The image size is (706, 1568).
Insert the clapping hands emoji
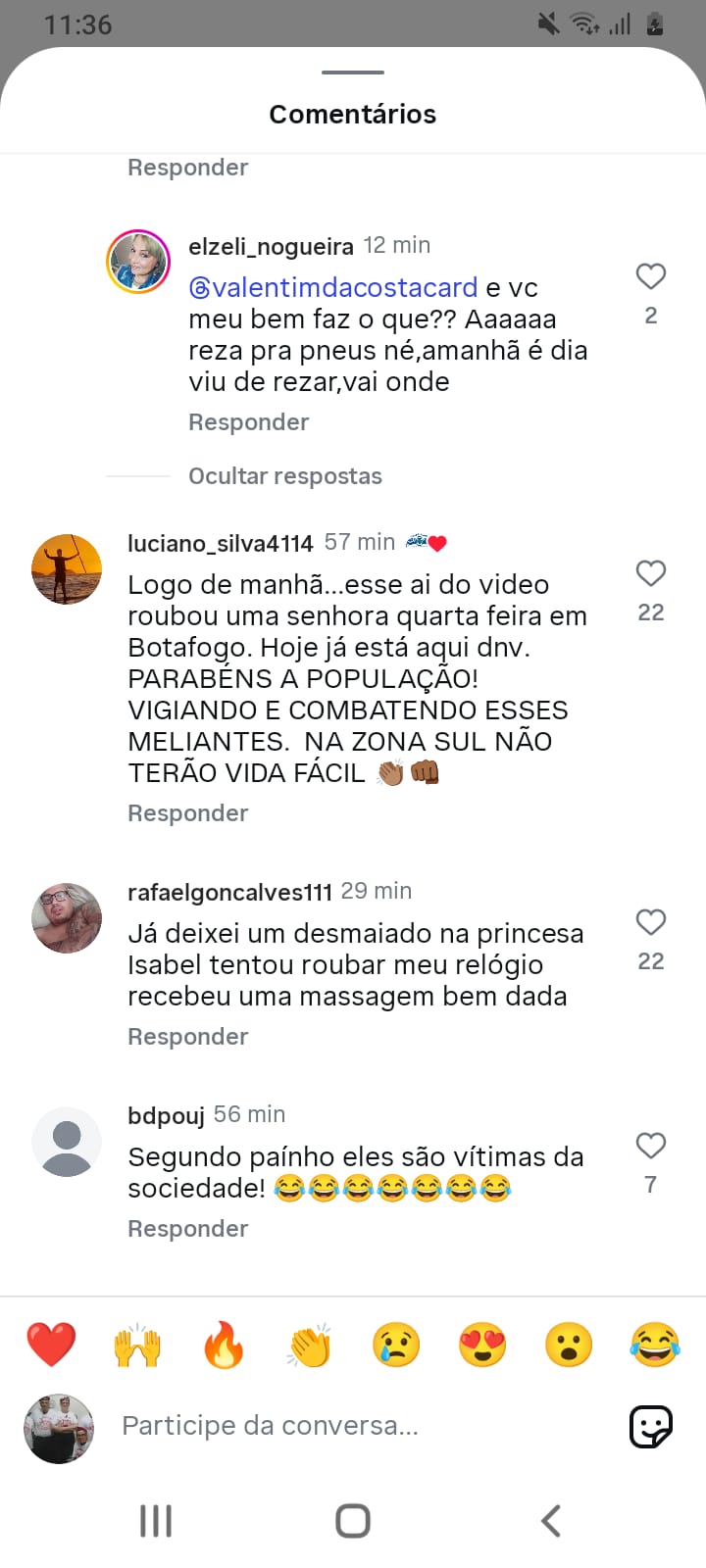[x=310, y=1345]
